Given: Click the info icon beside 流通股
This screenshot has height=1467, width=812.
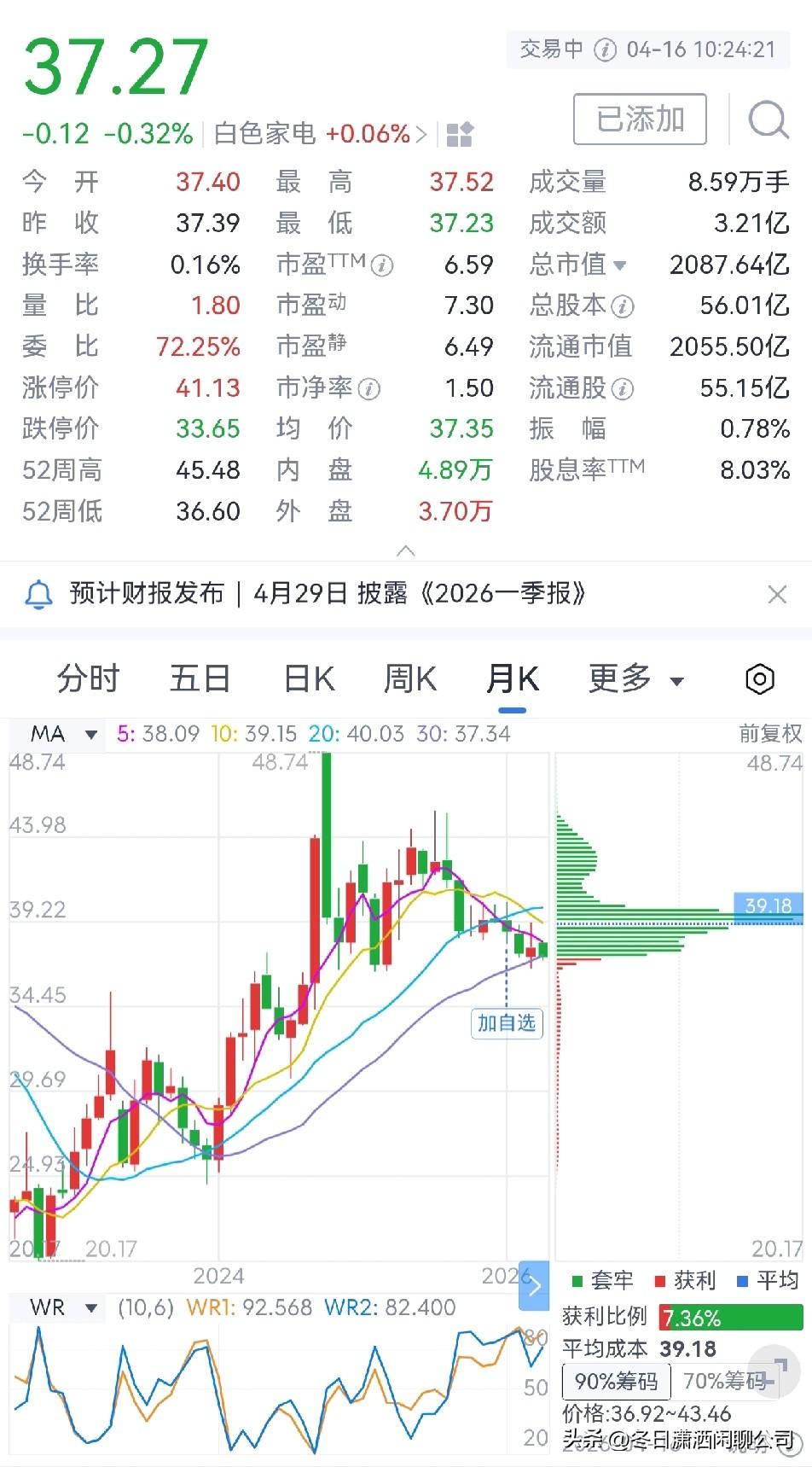Looking at the screenshot, I should tap(623, 388).
